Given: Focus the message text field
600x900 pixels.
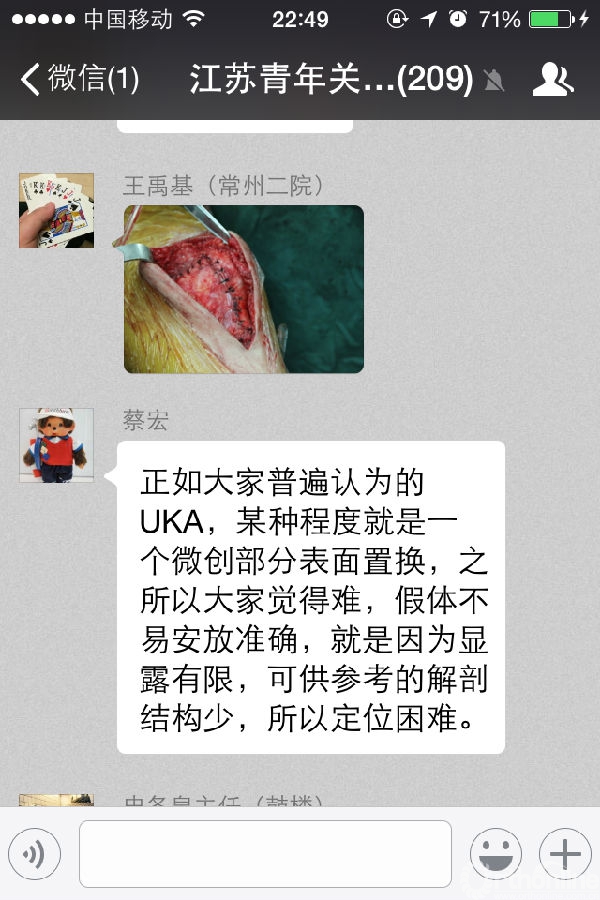Looking at the screenshot, I should [x=265, y=854].
